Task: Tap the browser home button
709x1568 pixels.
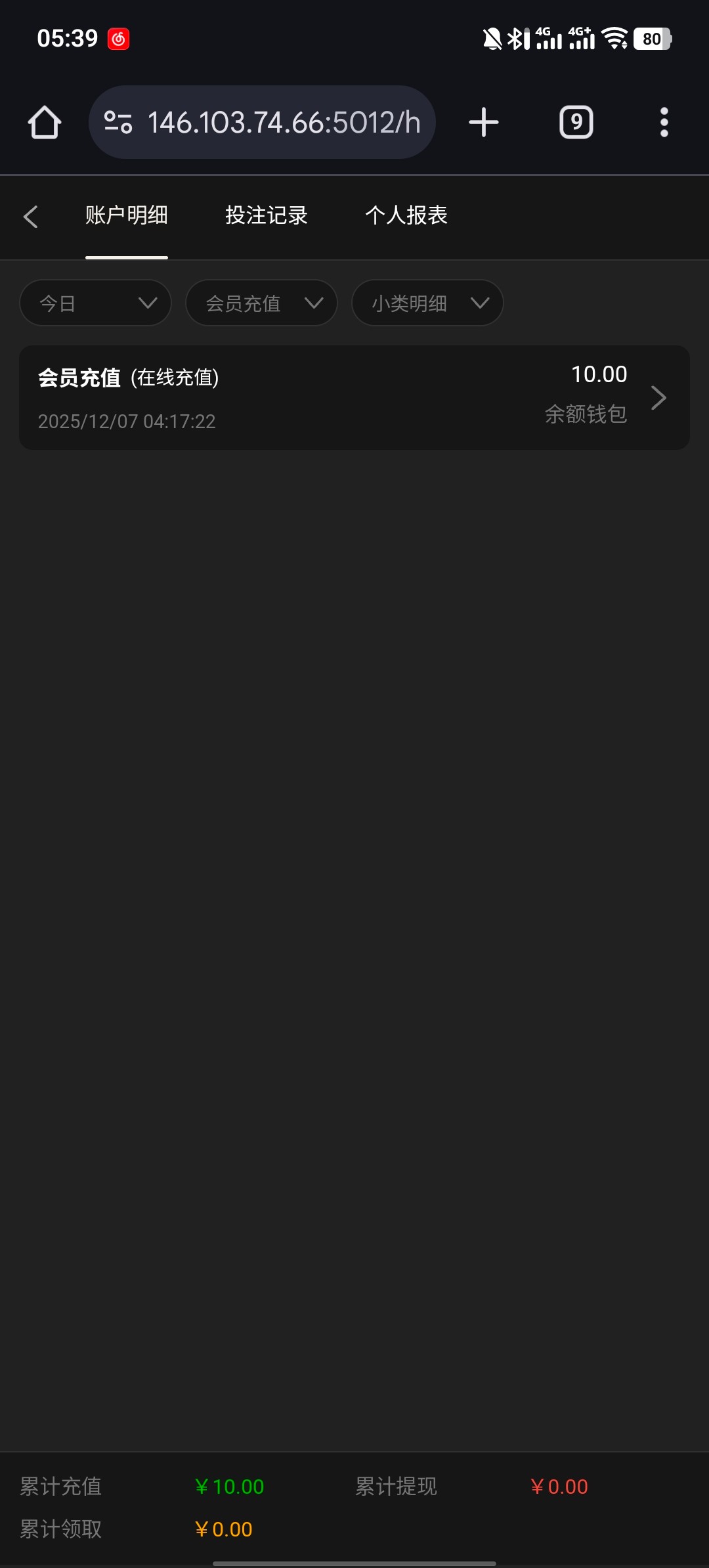Action: coord(45,123)
